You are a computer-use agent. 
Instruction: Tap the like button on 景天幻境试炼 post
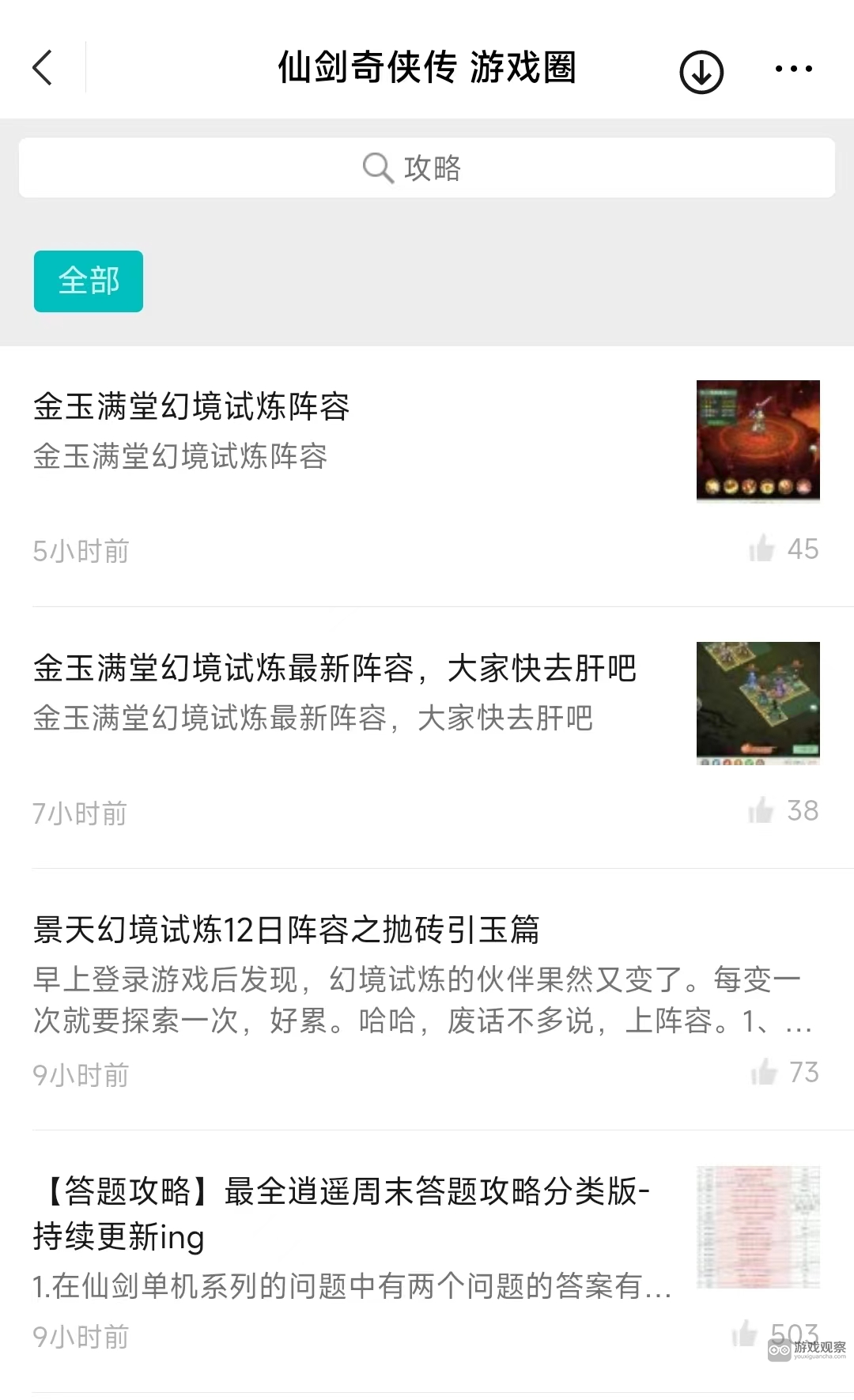764,1072
